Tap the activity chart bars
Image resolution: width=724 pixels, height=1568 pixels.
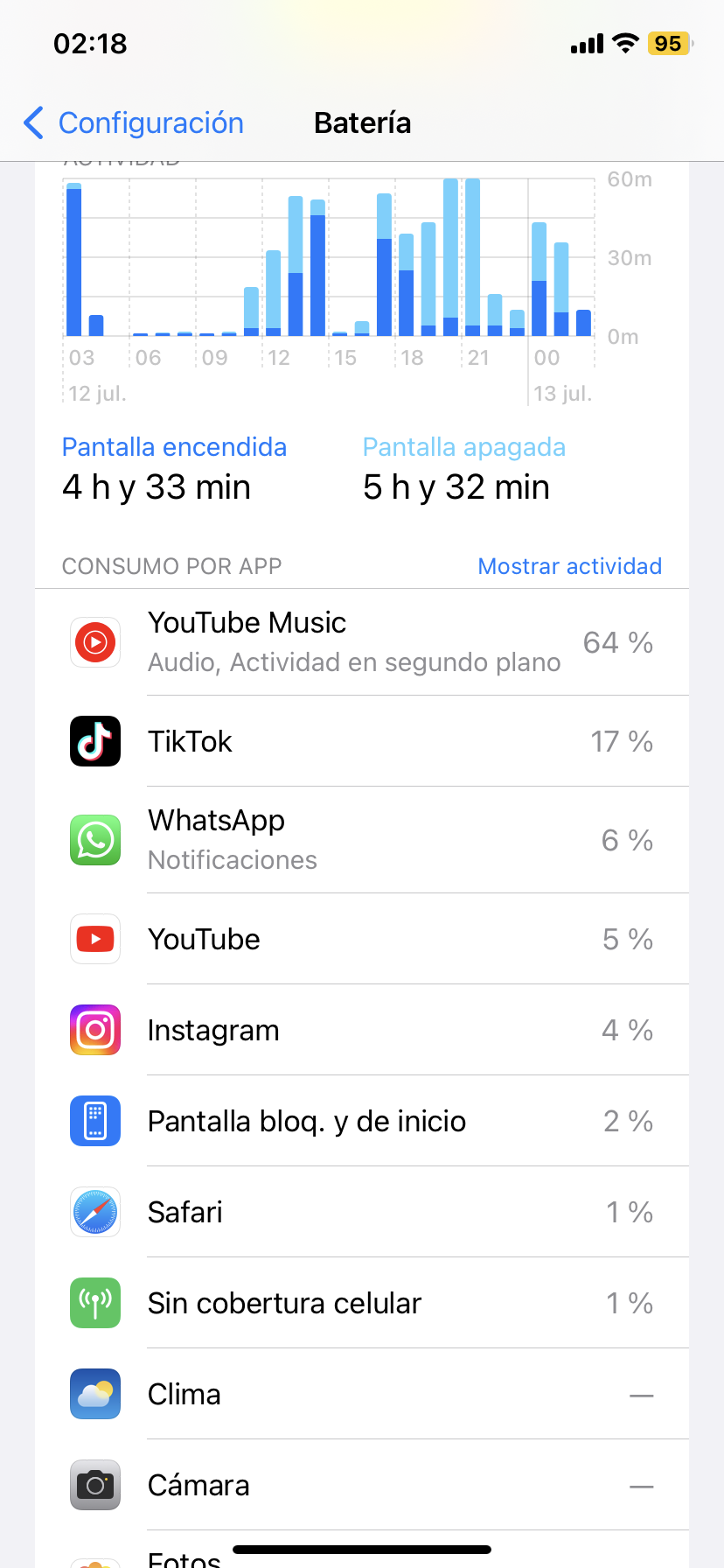tap(329, 258)
